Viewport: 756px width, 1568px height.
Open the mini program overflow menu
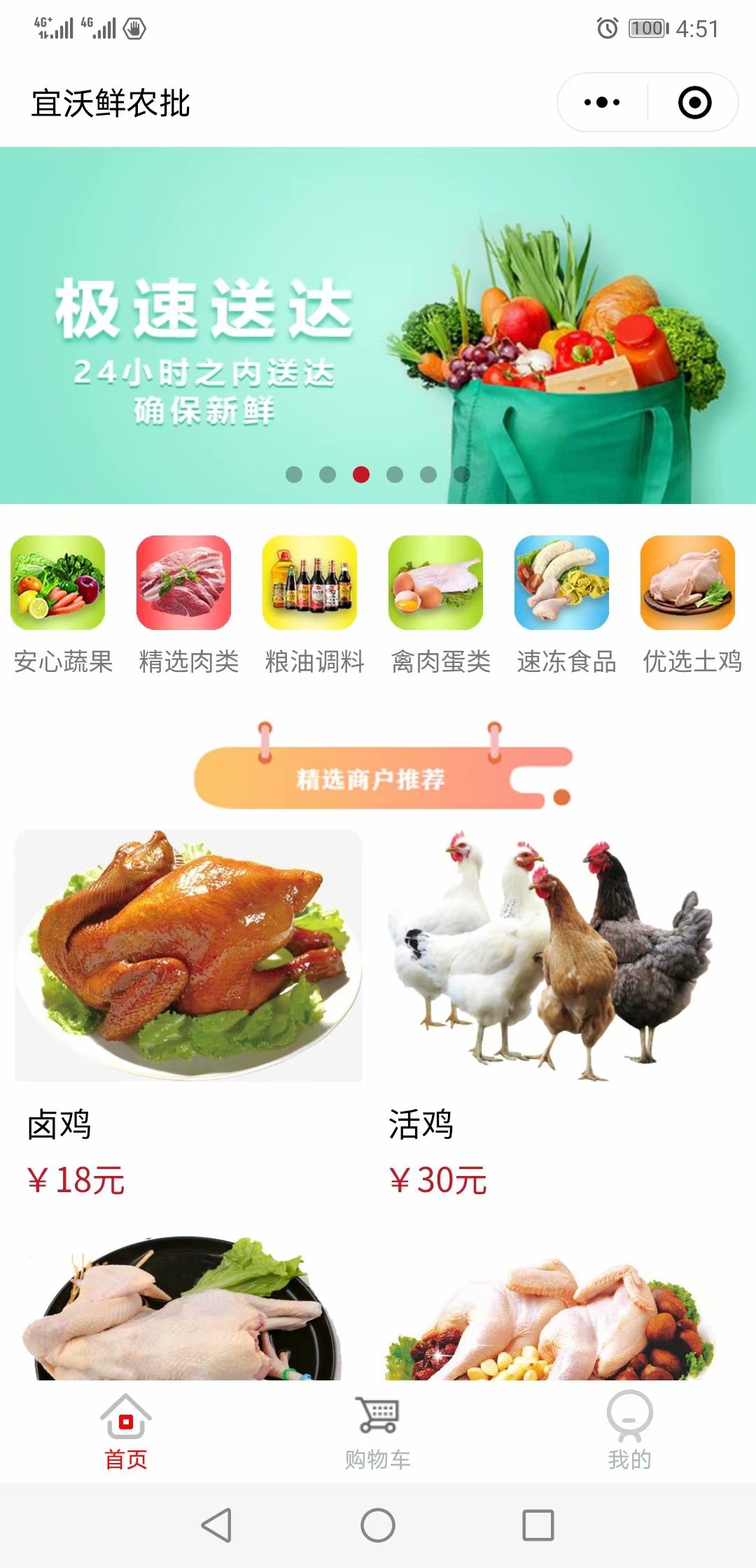[602, 102]
